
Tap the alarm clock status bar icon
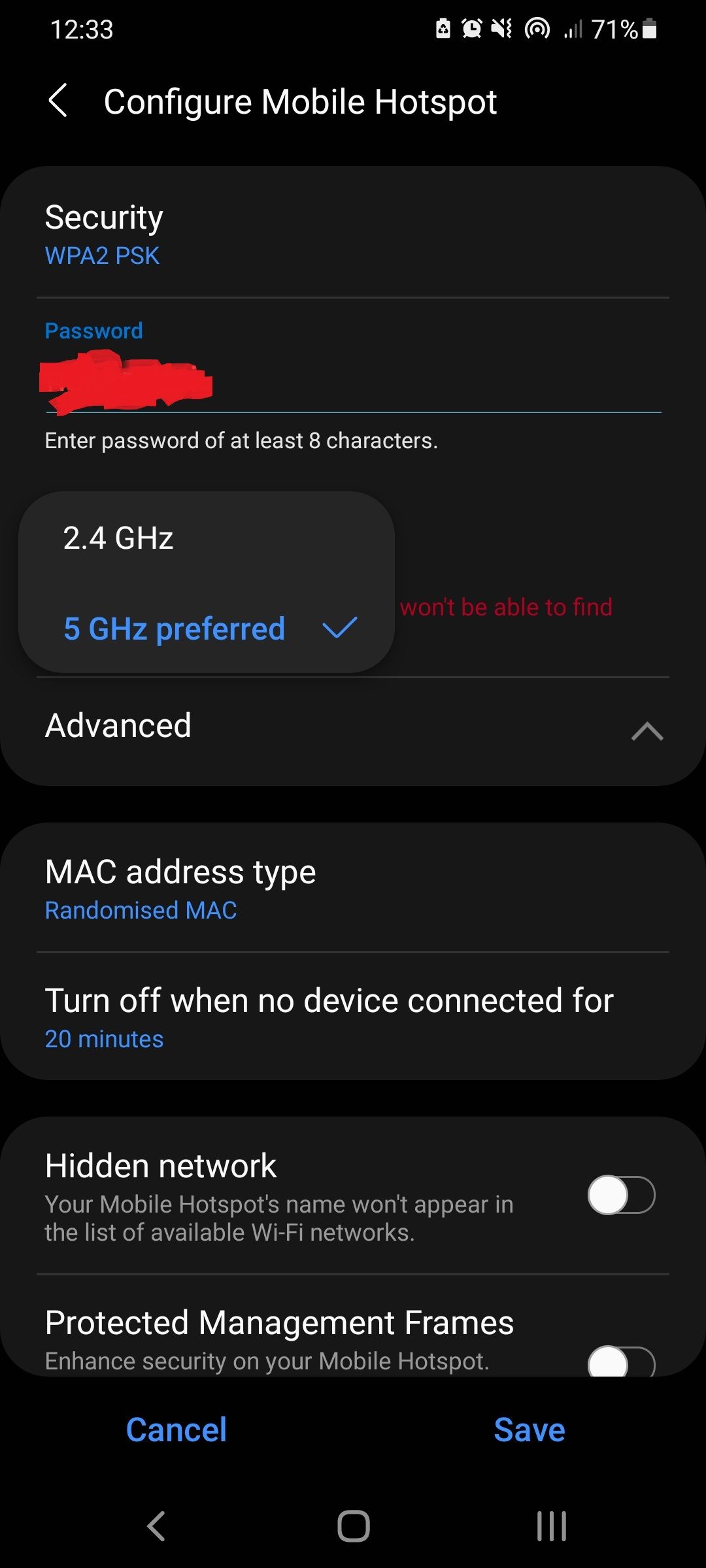point(472,28)
